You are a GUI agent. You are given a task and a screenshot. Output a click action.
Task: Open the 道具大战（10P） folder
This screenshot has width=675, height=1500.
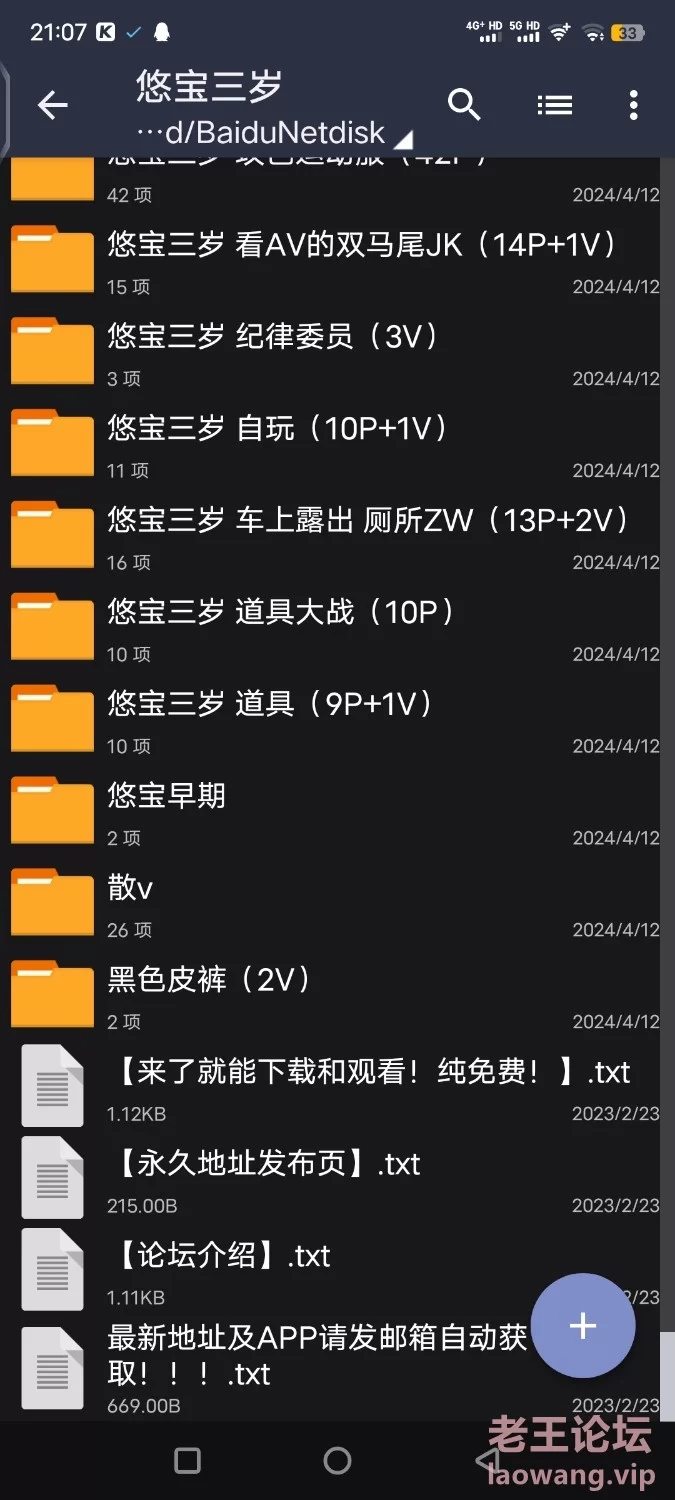point(337,628)
